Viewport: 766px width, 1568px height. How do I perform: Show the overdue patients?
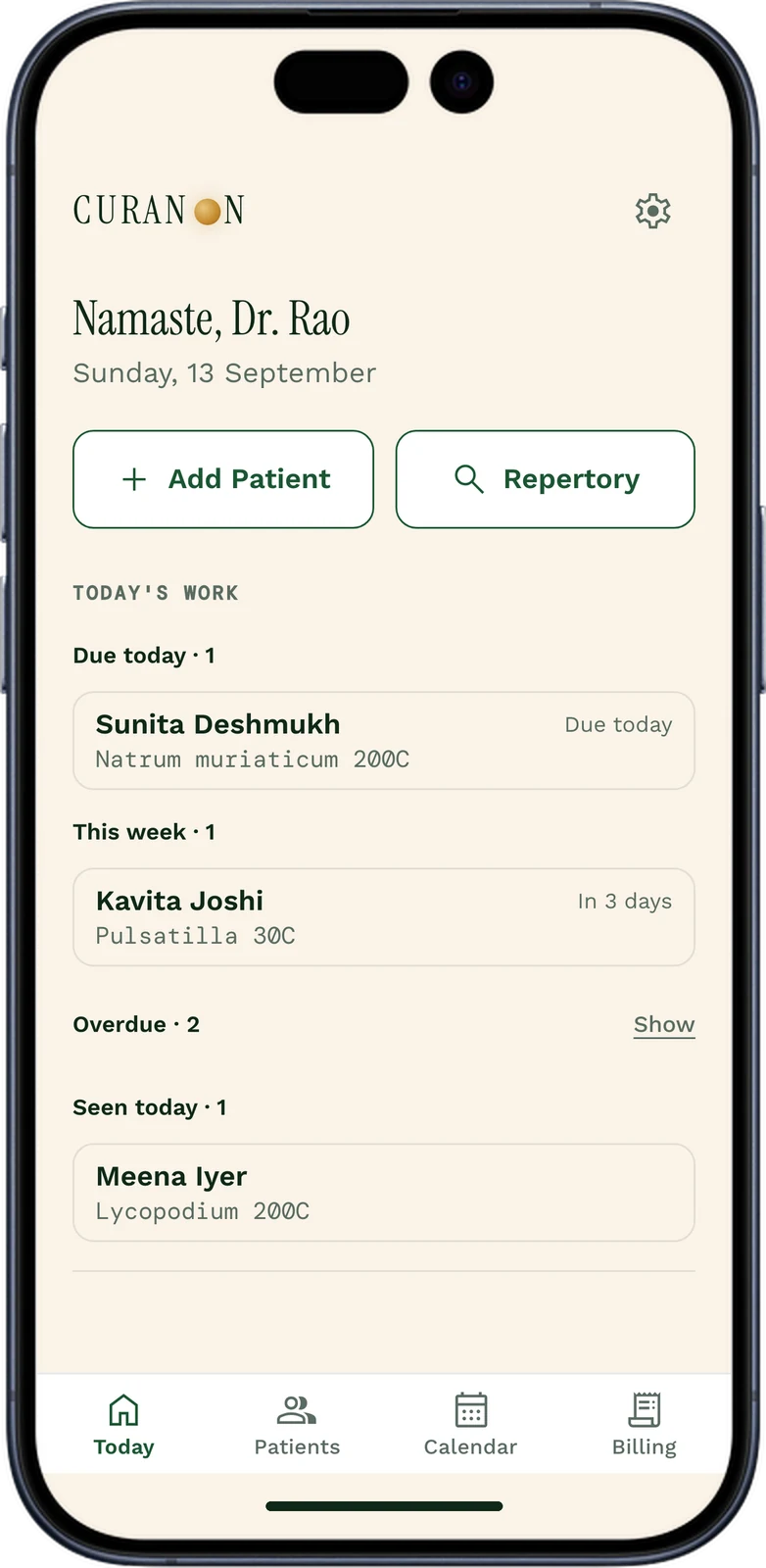point(664,1024)
